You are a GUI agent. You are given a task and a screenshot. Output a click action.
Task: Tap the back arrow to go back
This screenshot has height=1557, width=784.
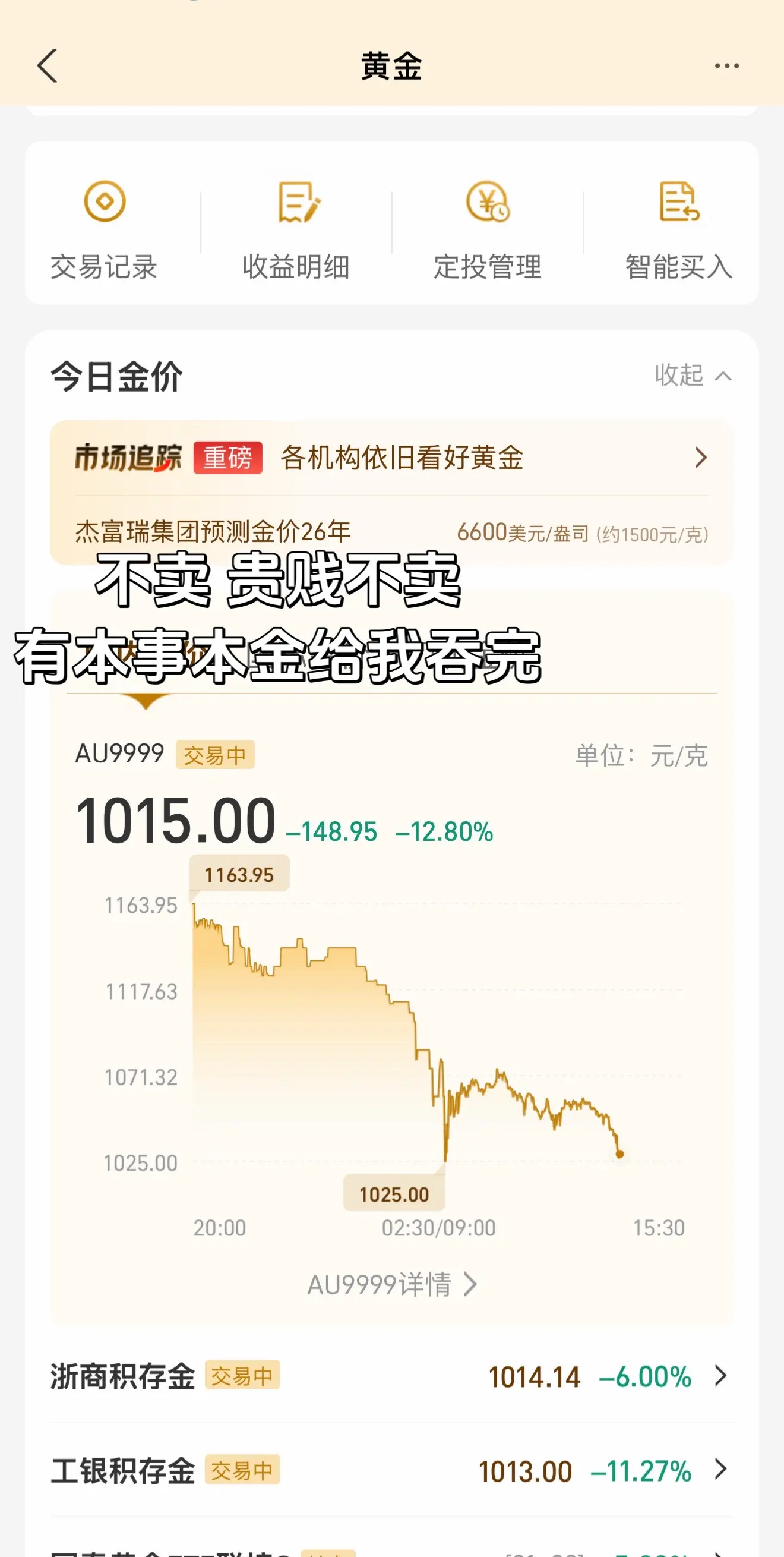tap(48, 65)
